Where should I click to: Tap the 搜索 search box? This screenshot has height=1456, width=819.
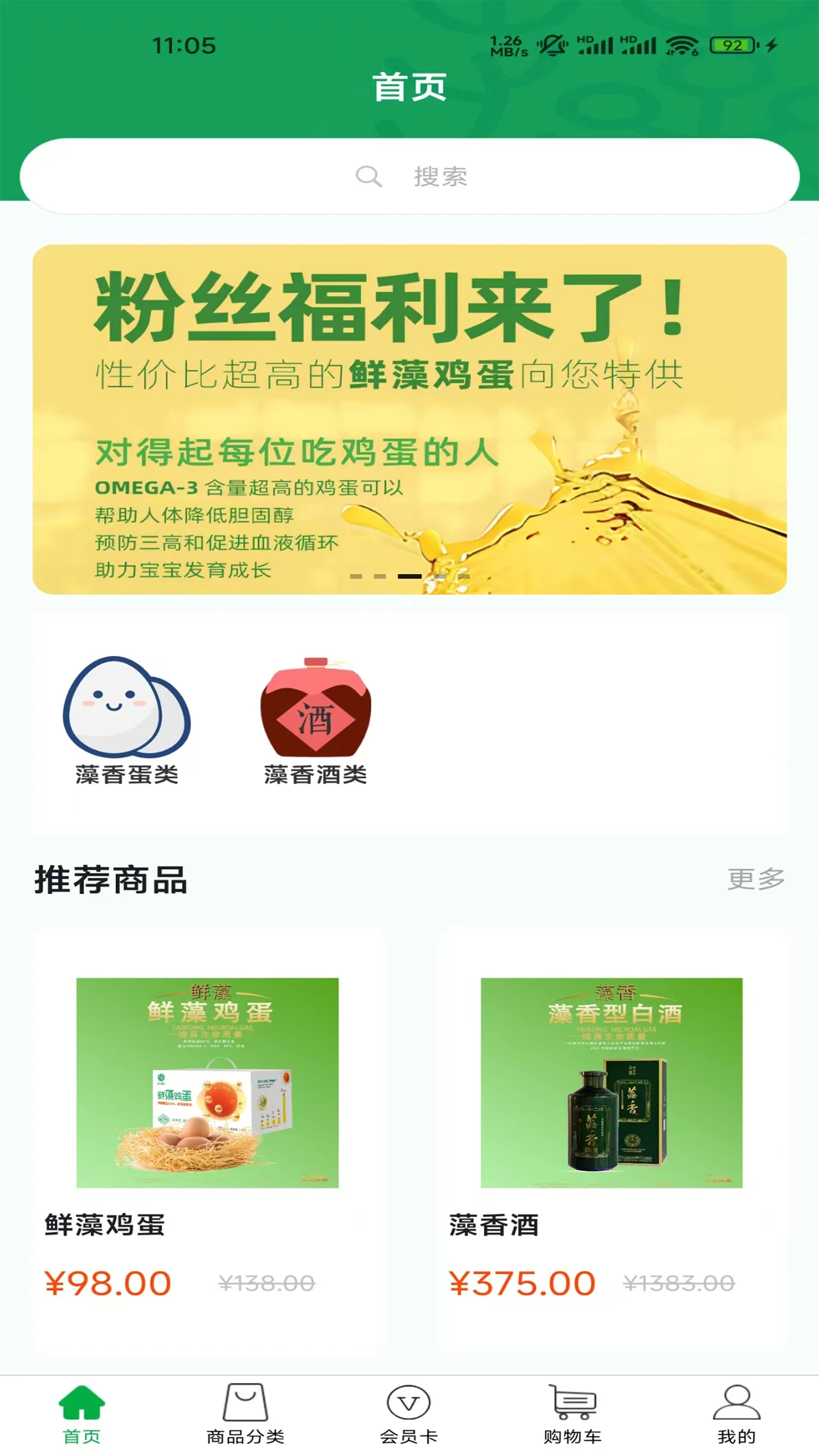pos(409,176)
